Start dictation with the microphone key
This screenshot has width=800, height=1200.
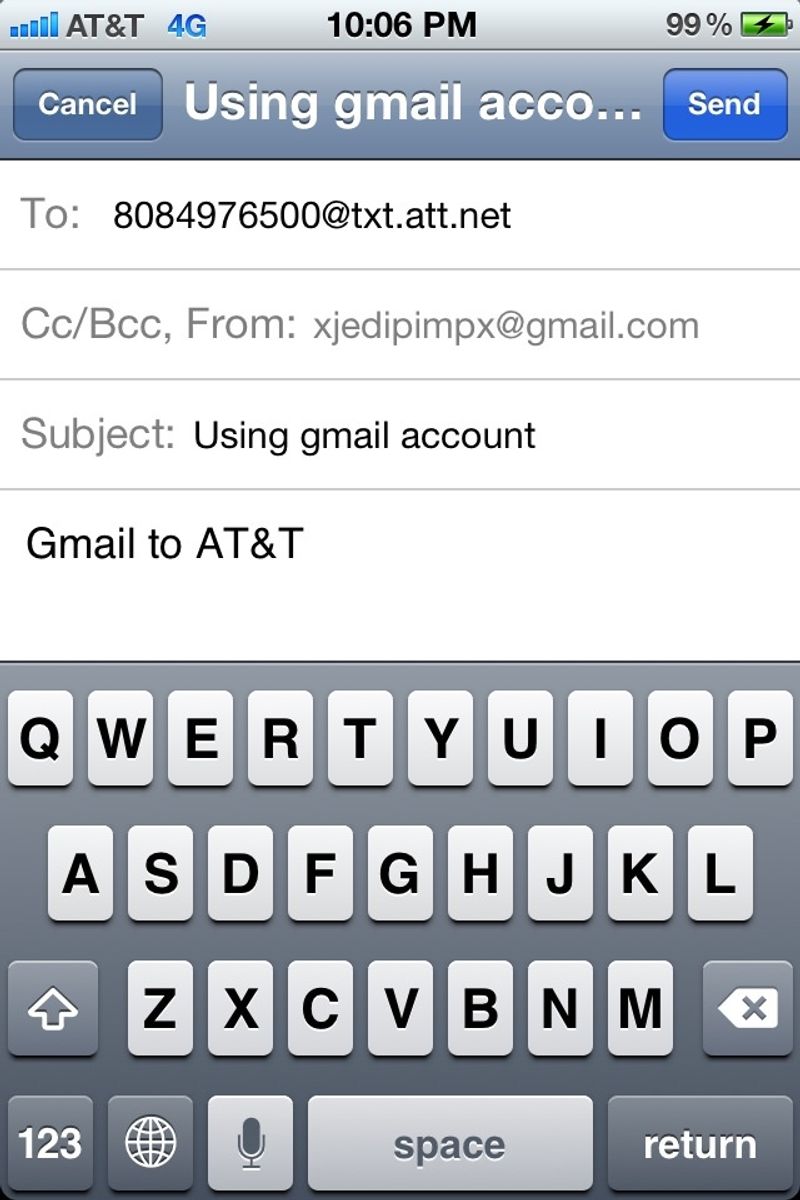tap(250, 1143)
